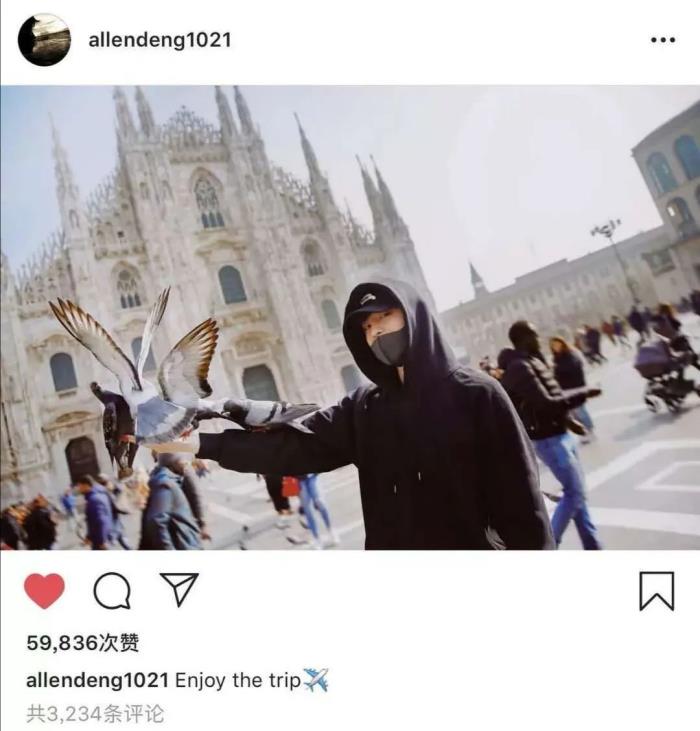Bookmark this post
Screen dimensions: 700x731
tap(656, 591)
